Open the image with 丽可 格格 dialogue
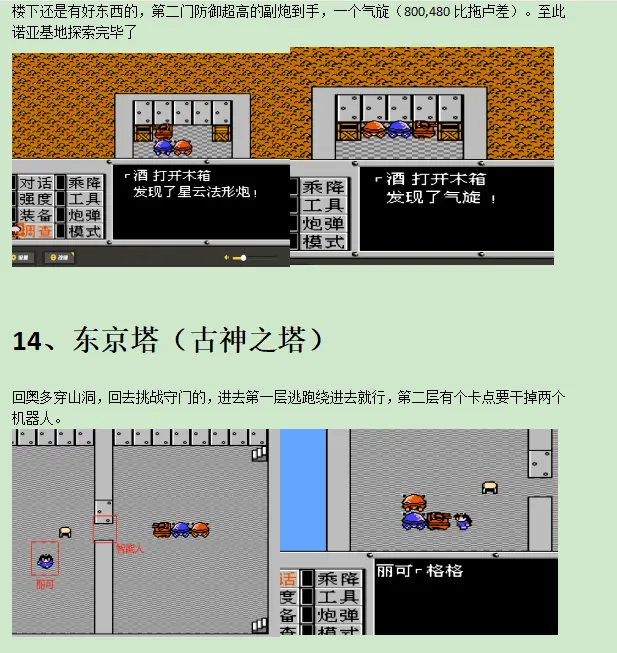Screen dimensions: 617x653 click(x=419, y=532)
